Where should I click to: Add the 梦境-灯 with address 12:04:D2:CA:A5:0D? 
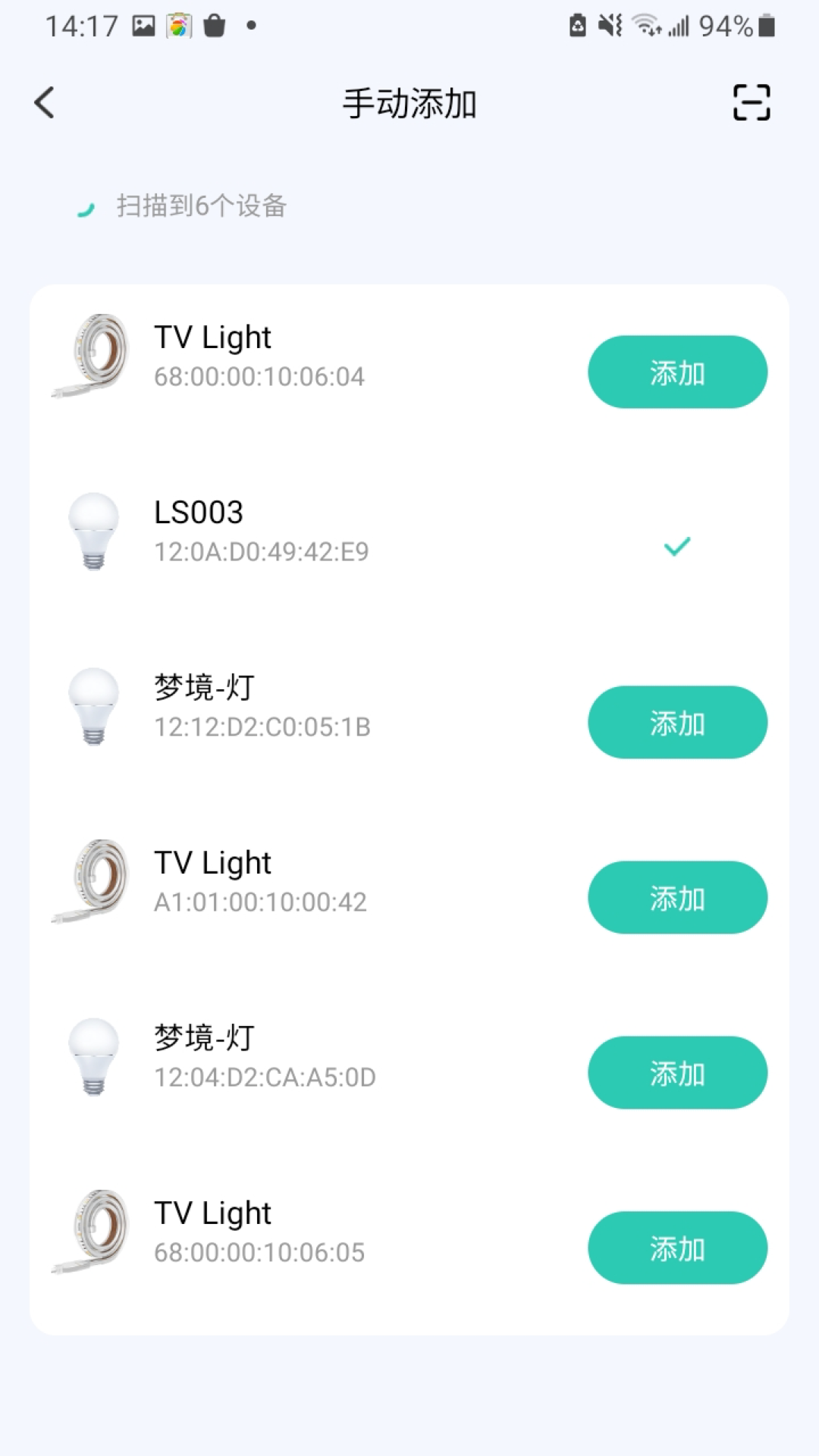point(677,1072)
